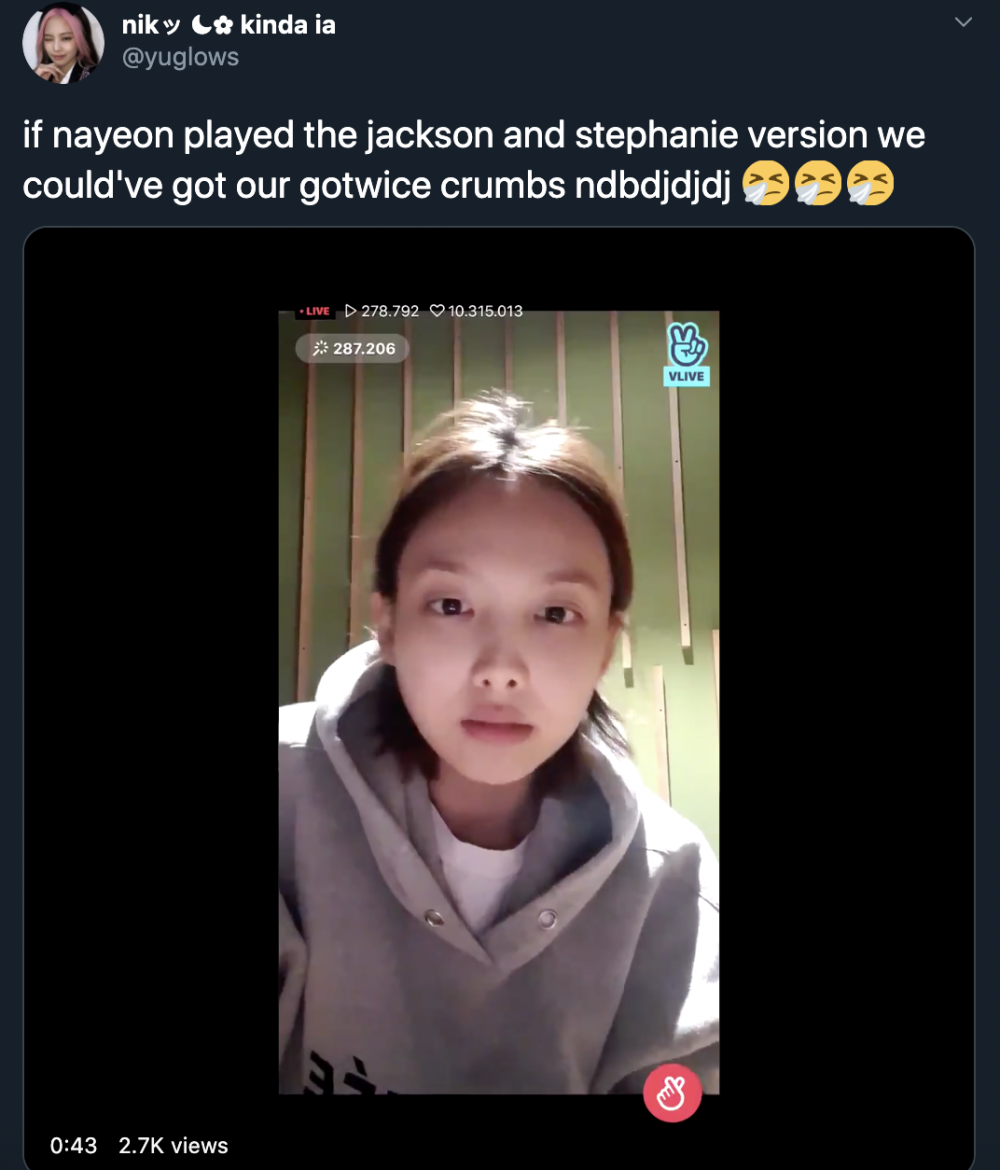Open nik's profile picture

click(63, 43)
